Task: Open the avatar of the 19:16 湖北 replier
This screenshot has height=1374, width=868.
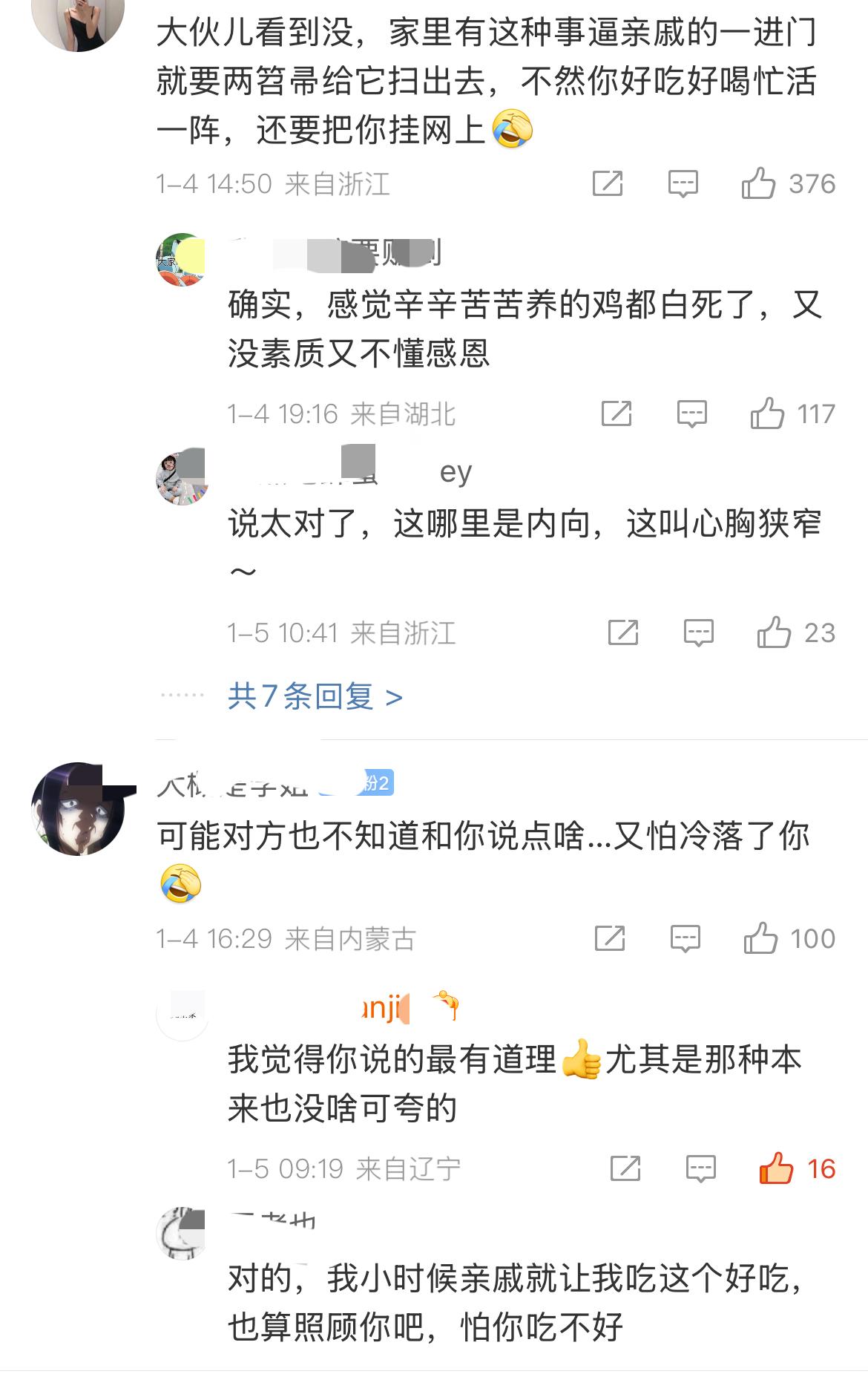Action: tap(183, 260)
